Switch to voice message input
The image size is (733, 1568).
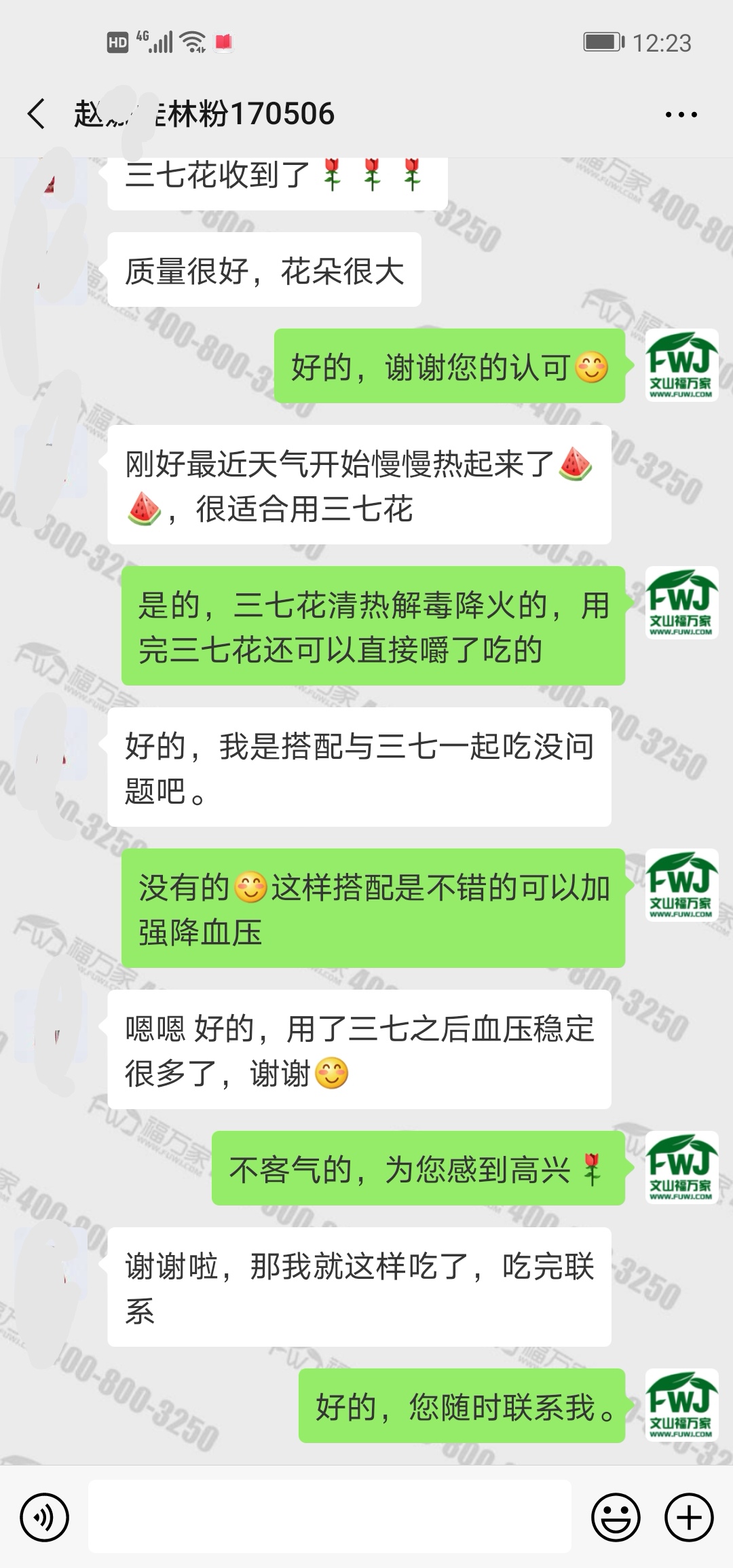tap(45, 1517)
